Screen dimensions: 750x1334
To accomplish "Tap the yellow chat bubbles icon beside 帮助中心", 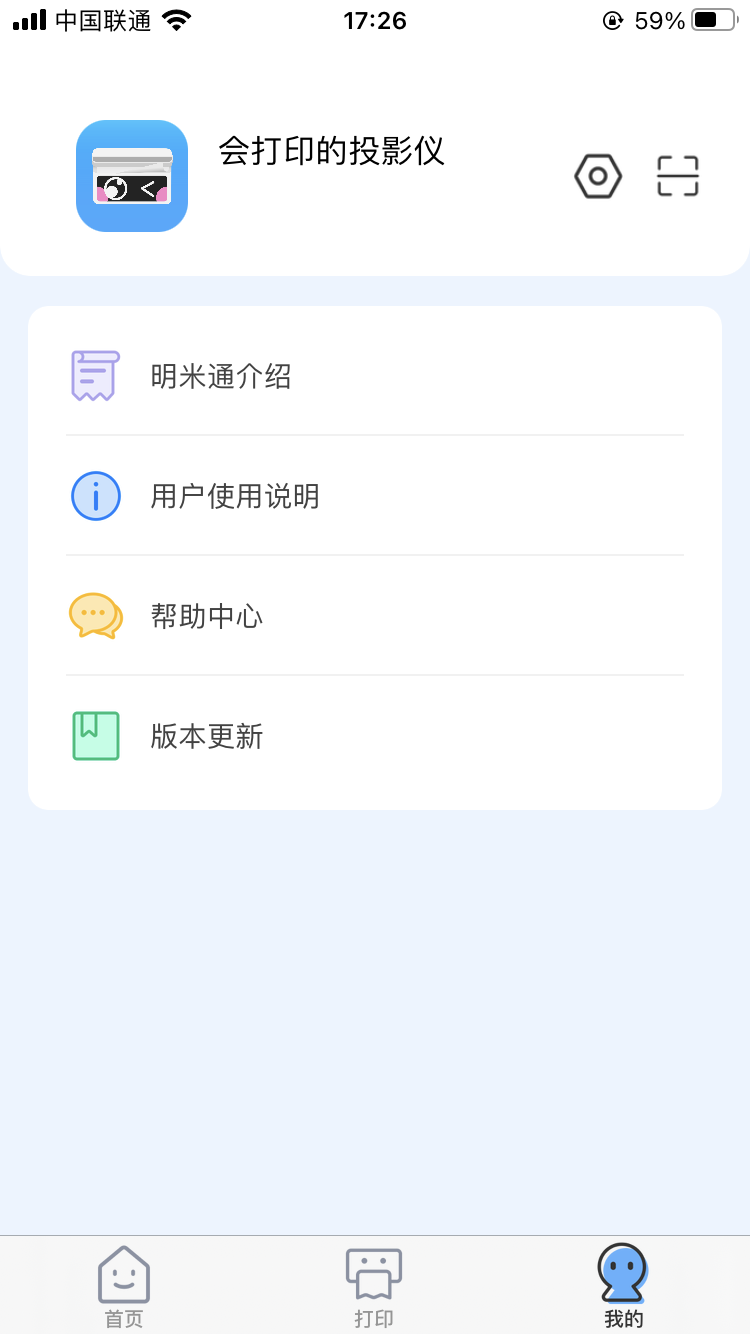I will point(94,616).
